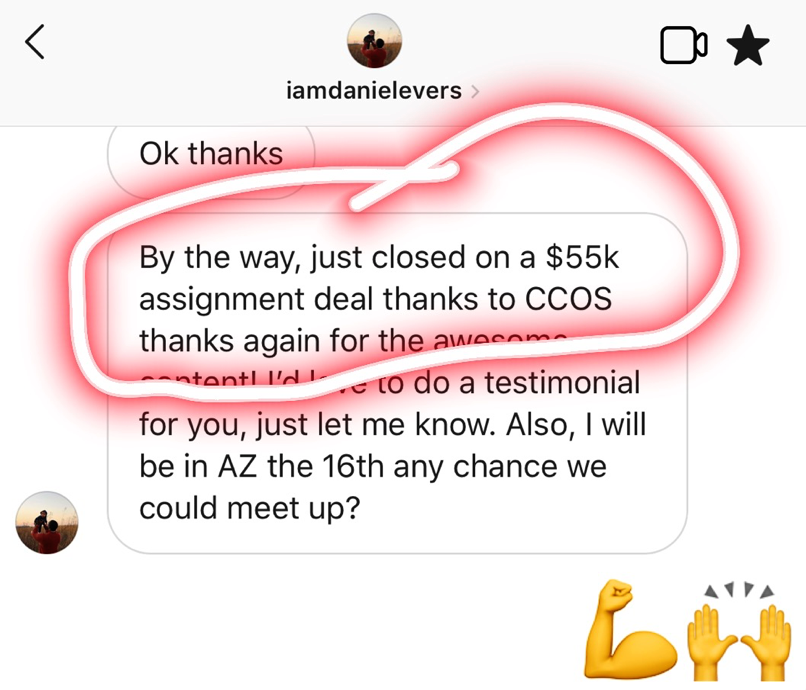The height and width of the screenshot is (690, 806).
Task: Flag this conversation with the star
Action: 749,45
